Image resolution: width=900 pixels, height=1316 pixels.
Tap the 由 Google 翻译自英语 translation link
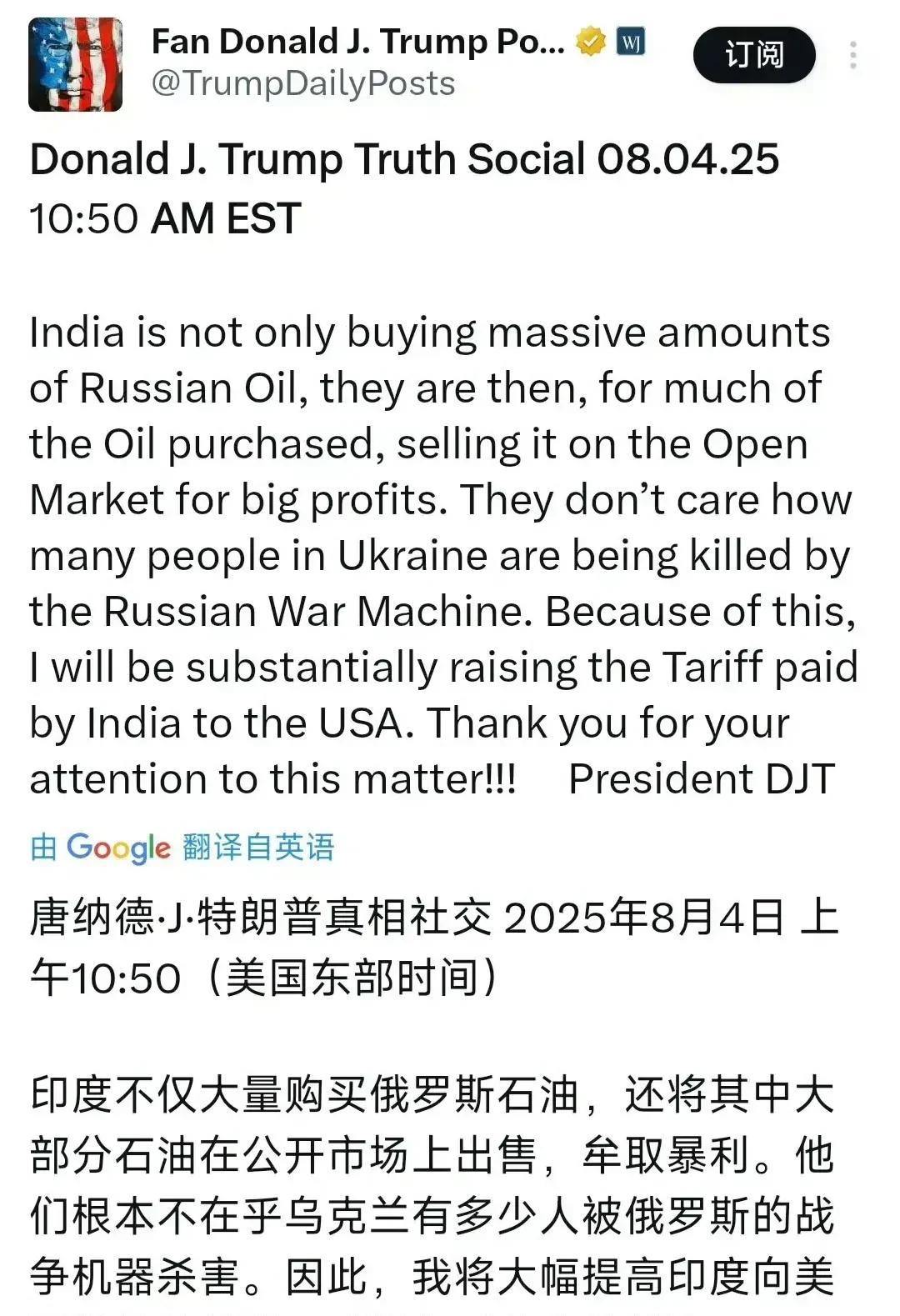coord(182,847)
